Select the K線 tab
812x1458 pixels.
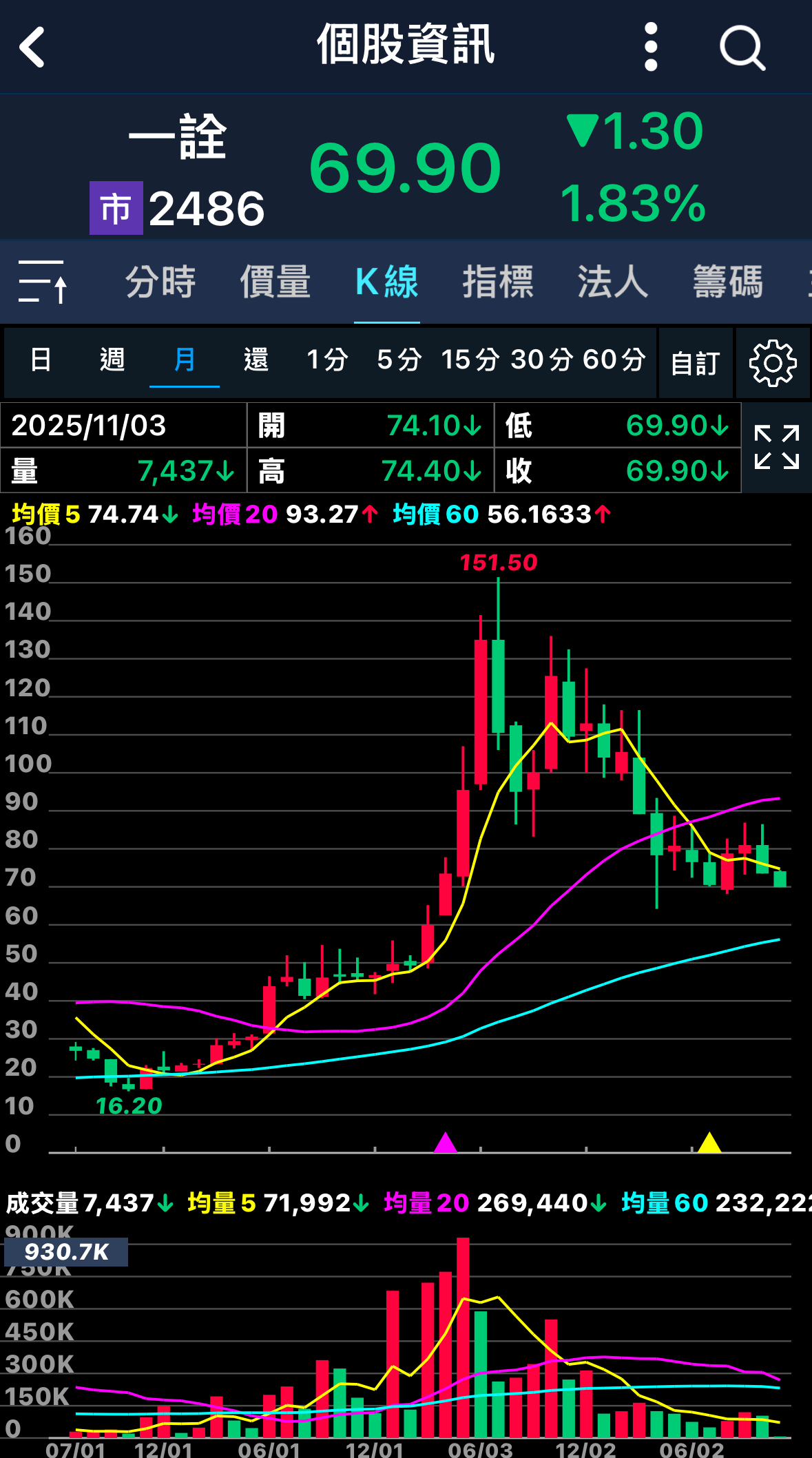pyautogui.click(x=386, y=282)
